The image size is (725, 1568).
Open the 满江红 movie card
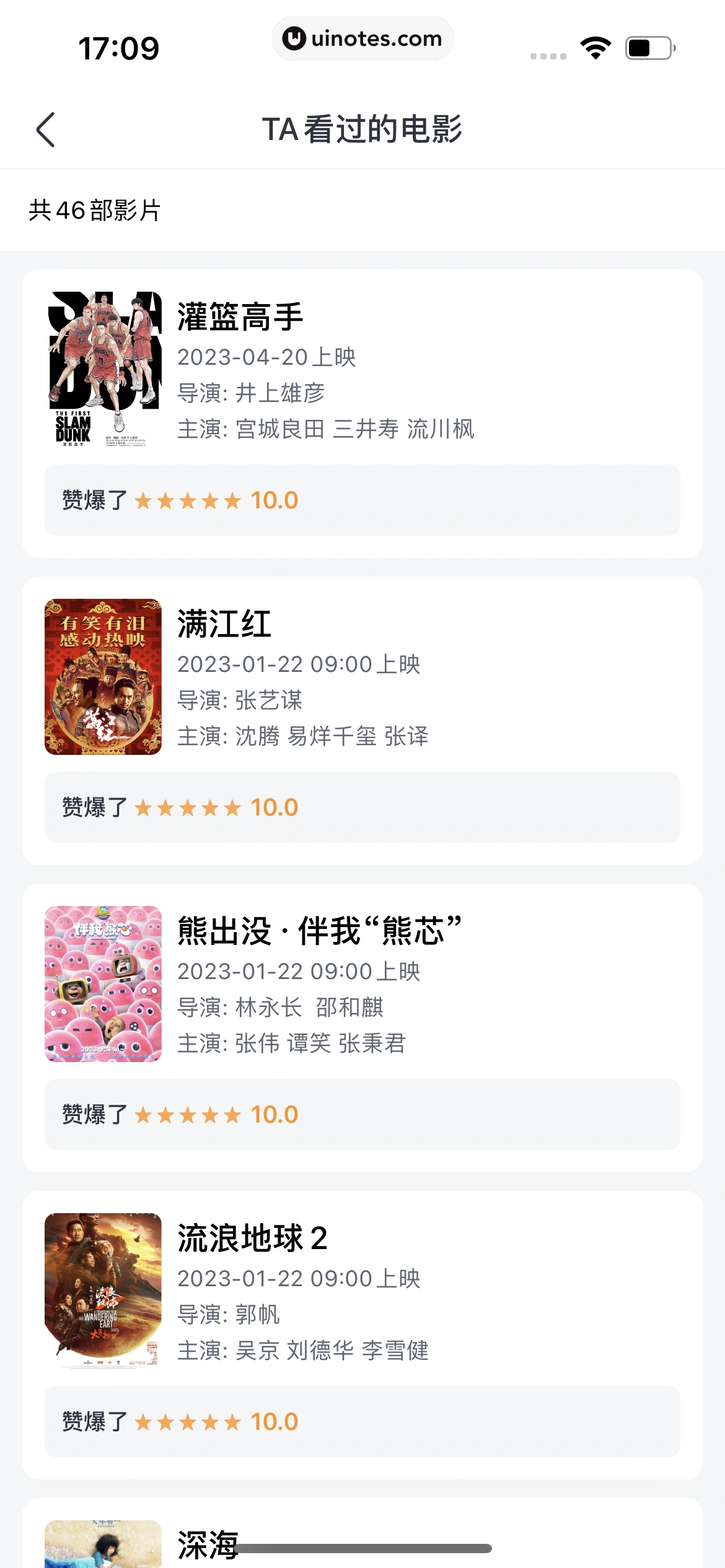pos(362,678)
